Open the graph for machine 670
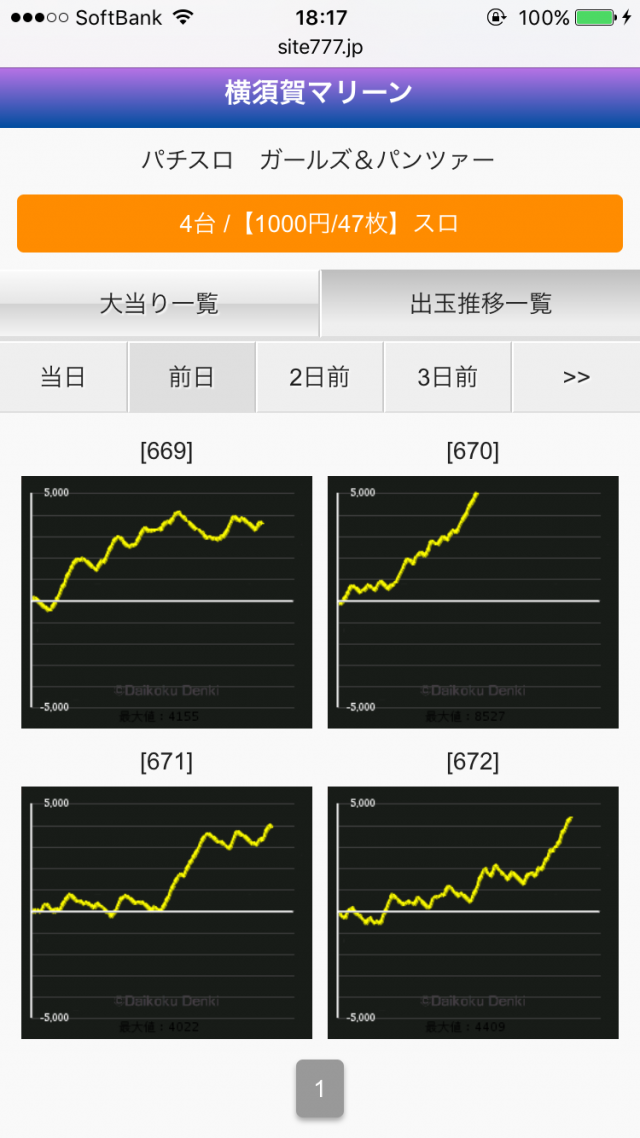 coord(473,601)
